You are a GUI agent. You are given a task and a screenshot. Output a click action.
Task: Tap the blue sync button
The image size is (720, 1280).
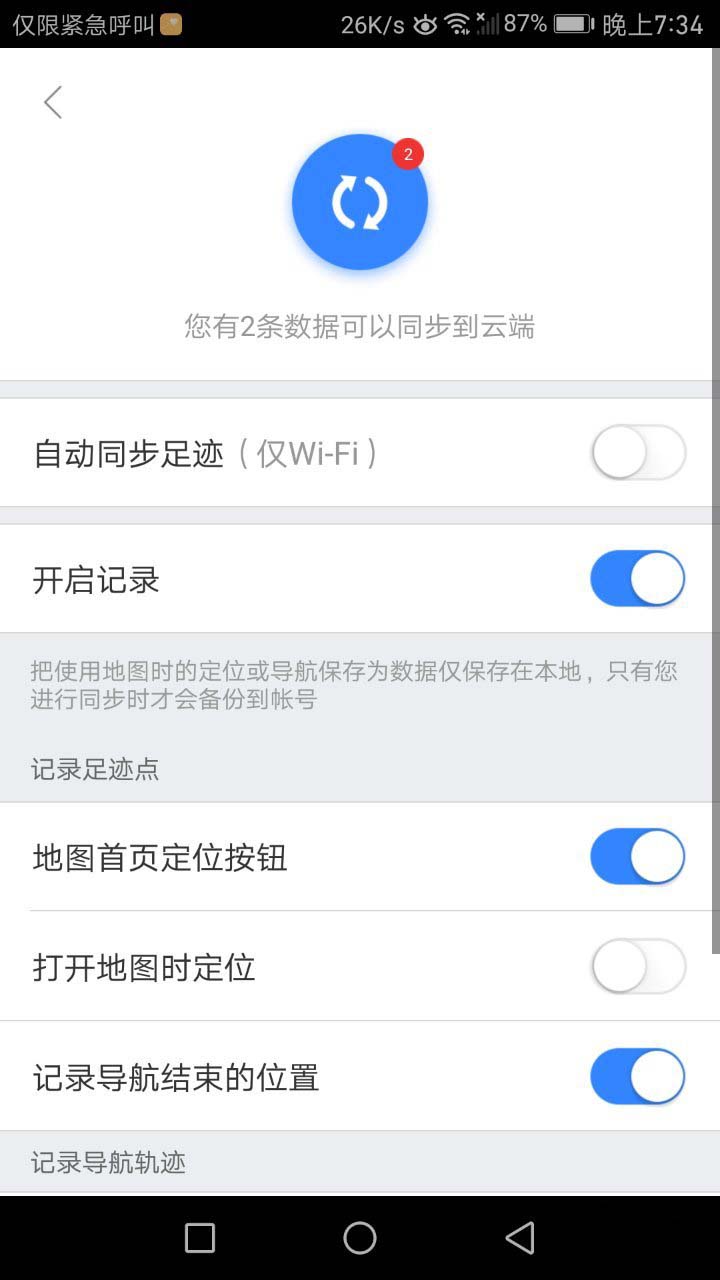[x=360, y=202]
